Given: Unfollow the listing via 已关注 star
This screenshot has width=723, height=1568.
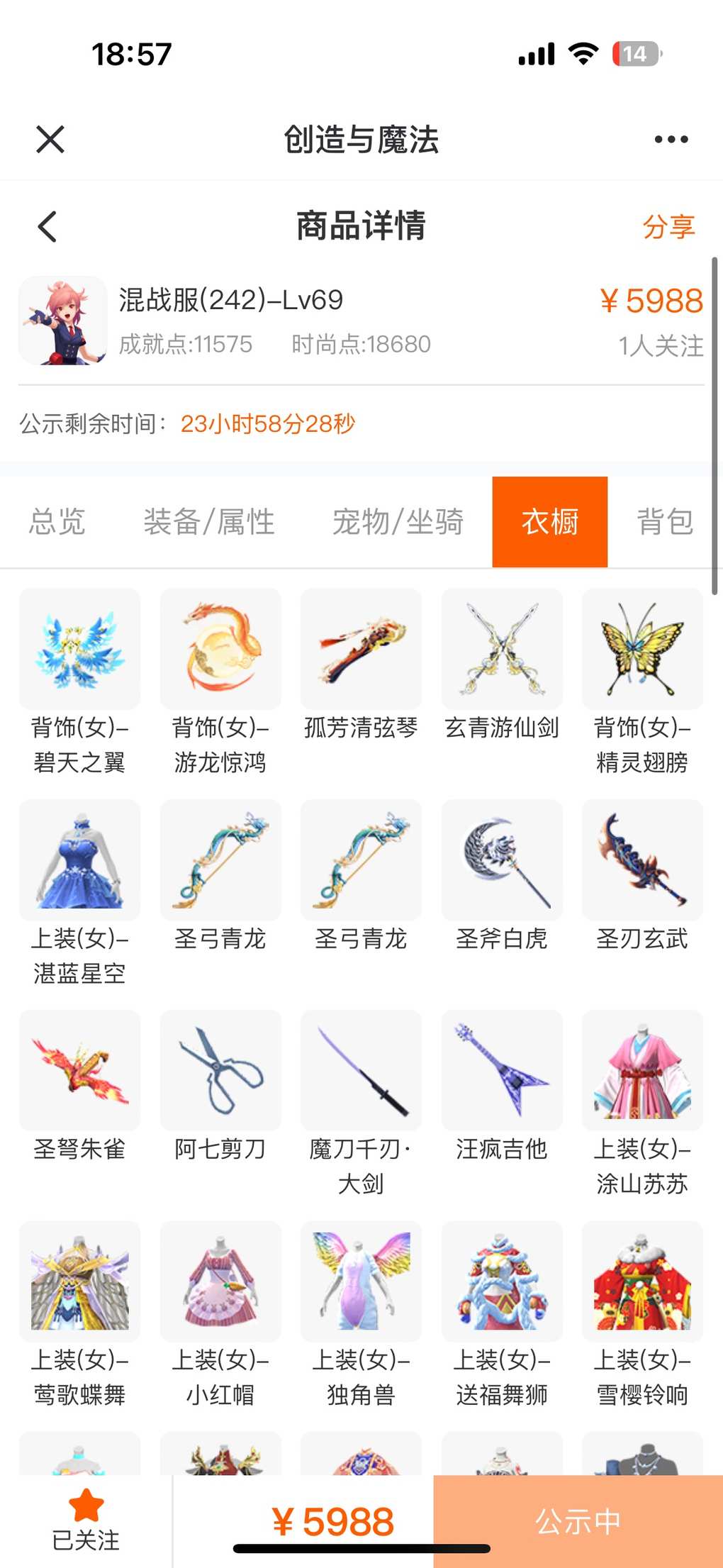Looking at the screenshot, I should [x=86, y=1519].
